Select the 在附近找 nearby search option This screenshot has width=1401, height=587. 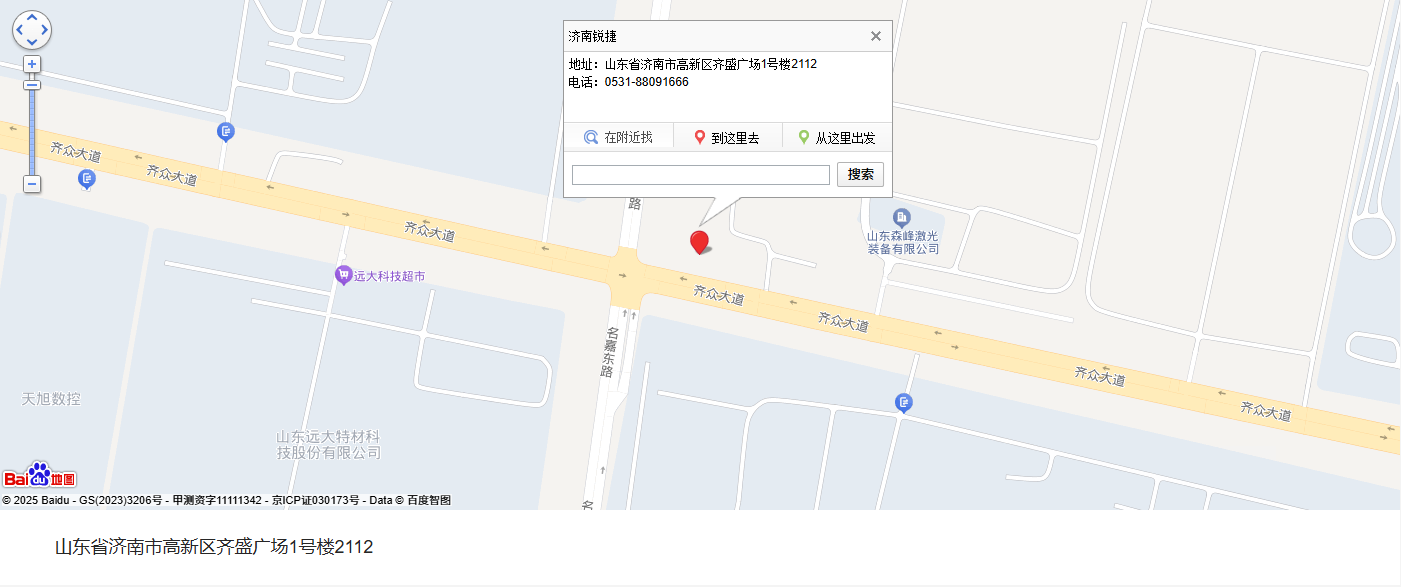pos(618,138)
